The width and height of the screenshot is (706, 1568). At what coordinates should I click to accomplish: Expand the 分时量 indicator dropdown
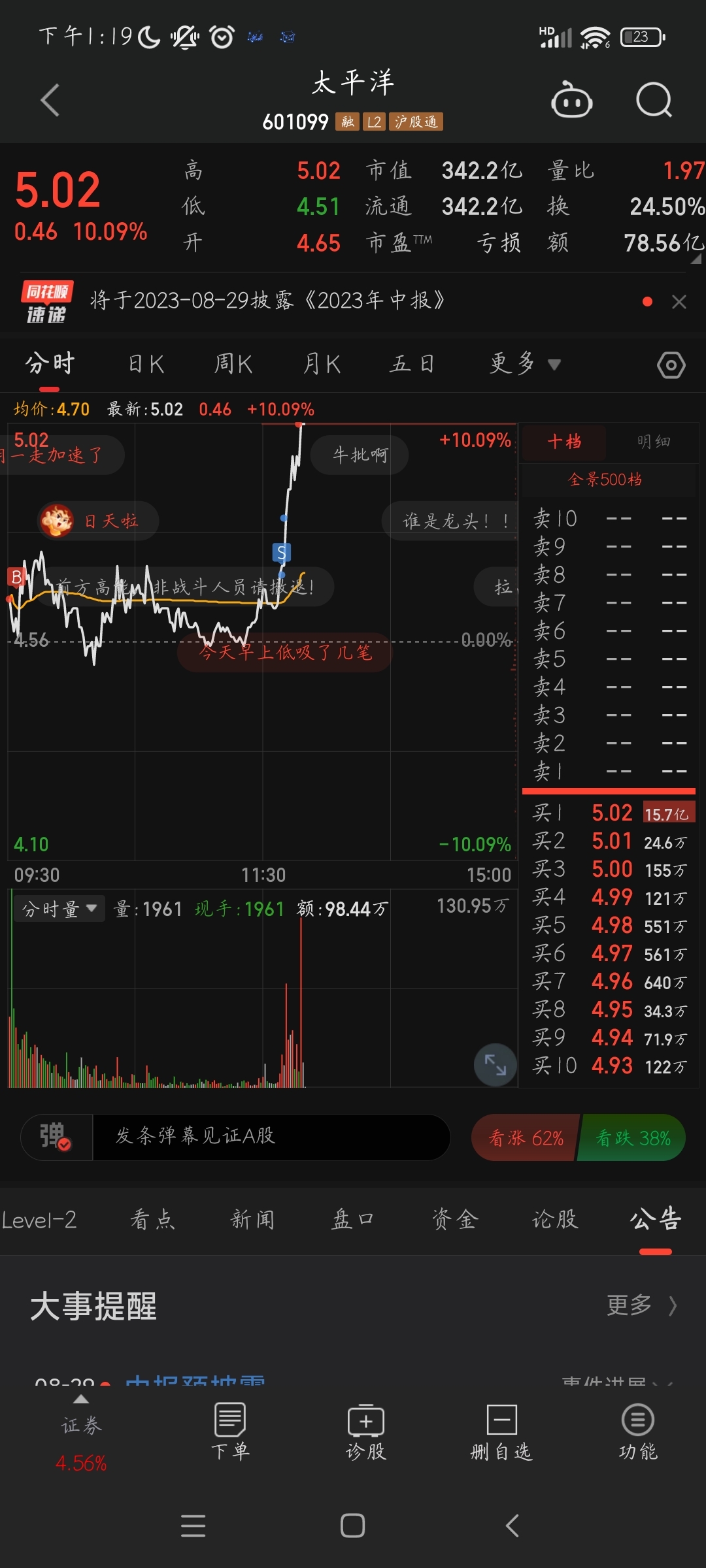(59, 909)
